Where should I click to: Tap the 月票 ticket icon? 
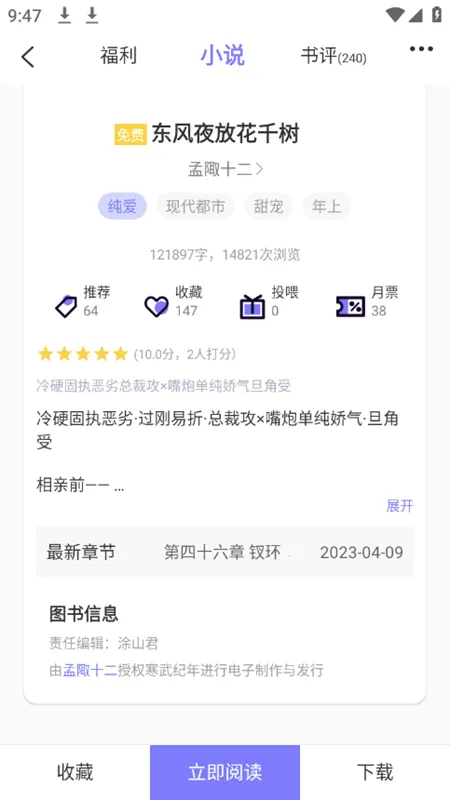coord(351,307)
